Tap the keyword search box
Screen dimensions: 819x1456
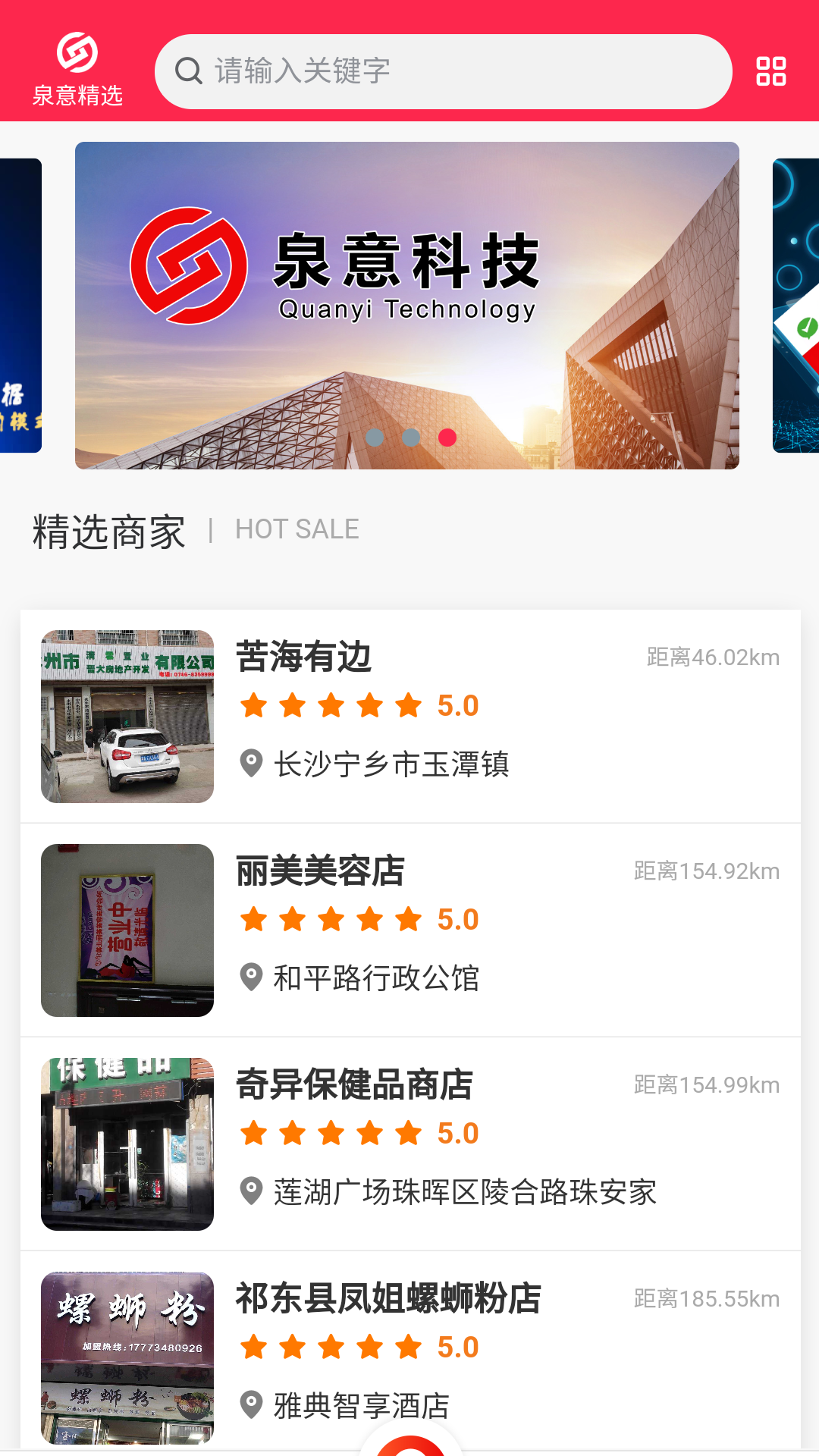point(443,71)
